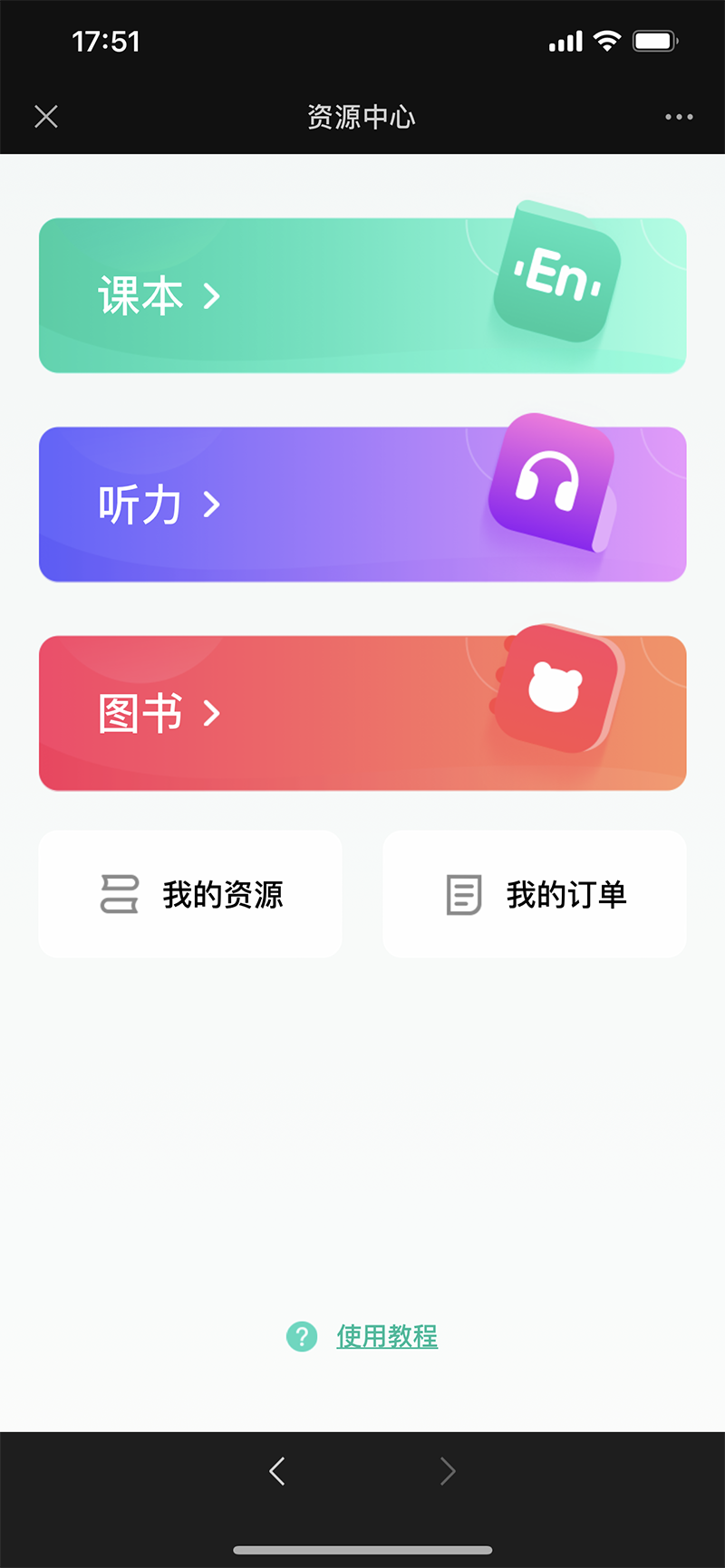The height and width of the screenshot is (1568, 725).
Task: Open the 图书 books section
Action: coord(362,713)
